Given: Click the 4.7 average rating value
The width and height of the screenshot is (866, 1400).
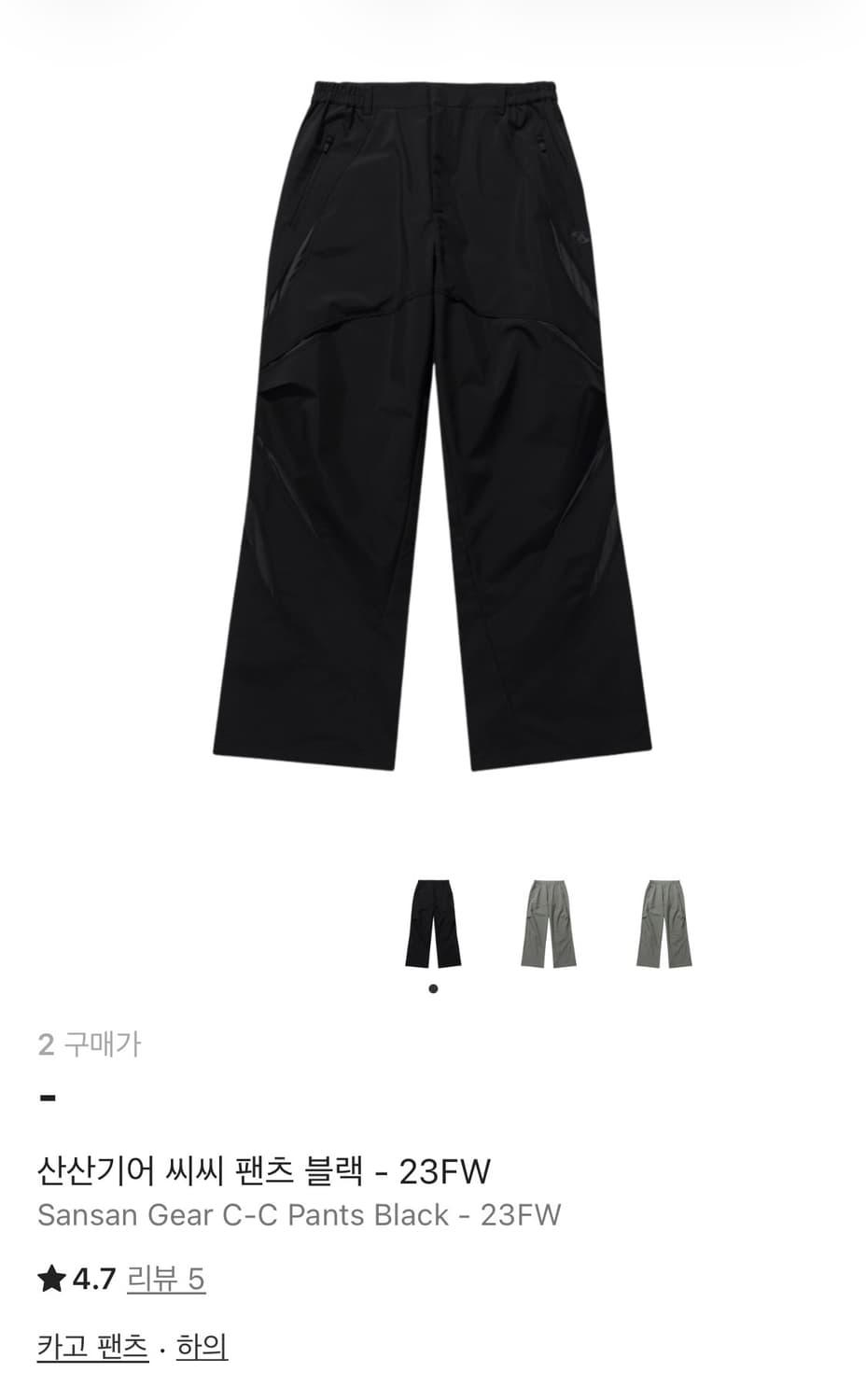Looking at the screenshot, I should coord(92,1279).
